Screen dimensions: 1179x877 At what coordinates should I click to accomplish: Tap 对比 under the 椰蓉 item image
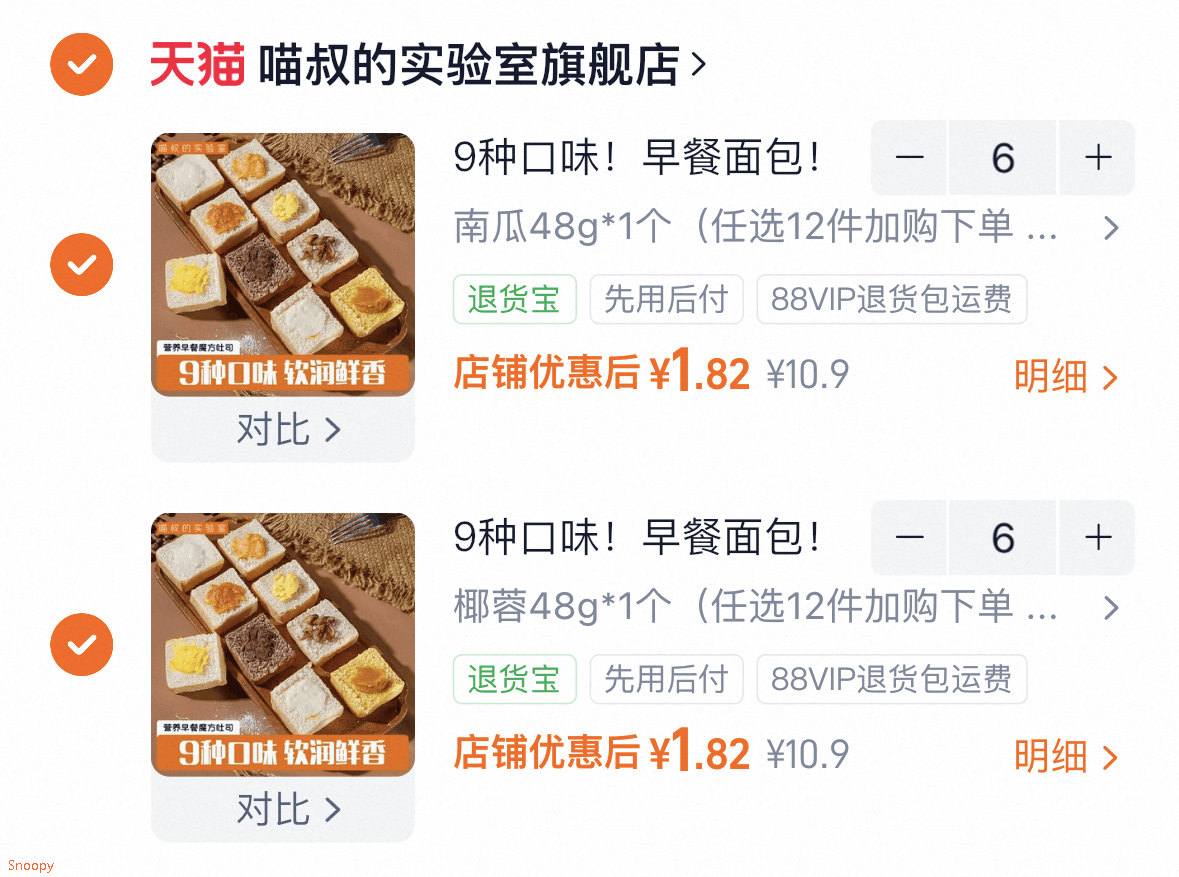click(287, 810)
